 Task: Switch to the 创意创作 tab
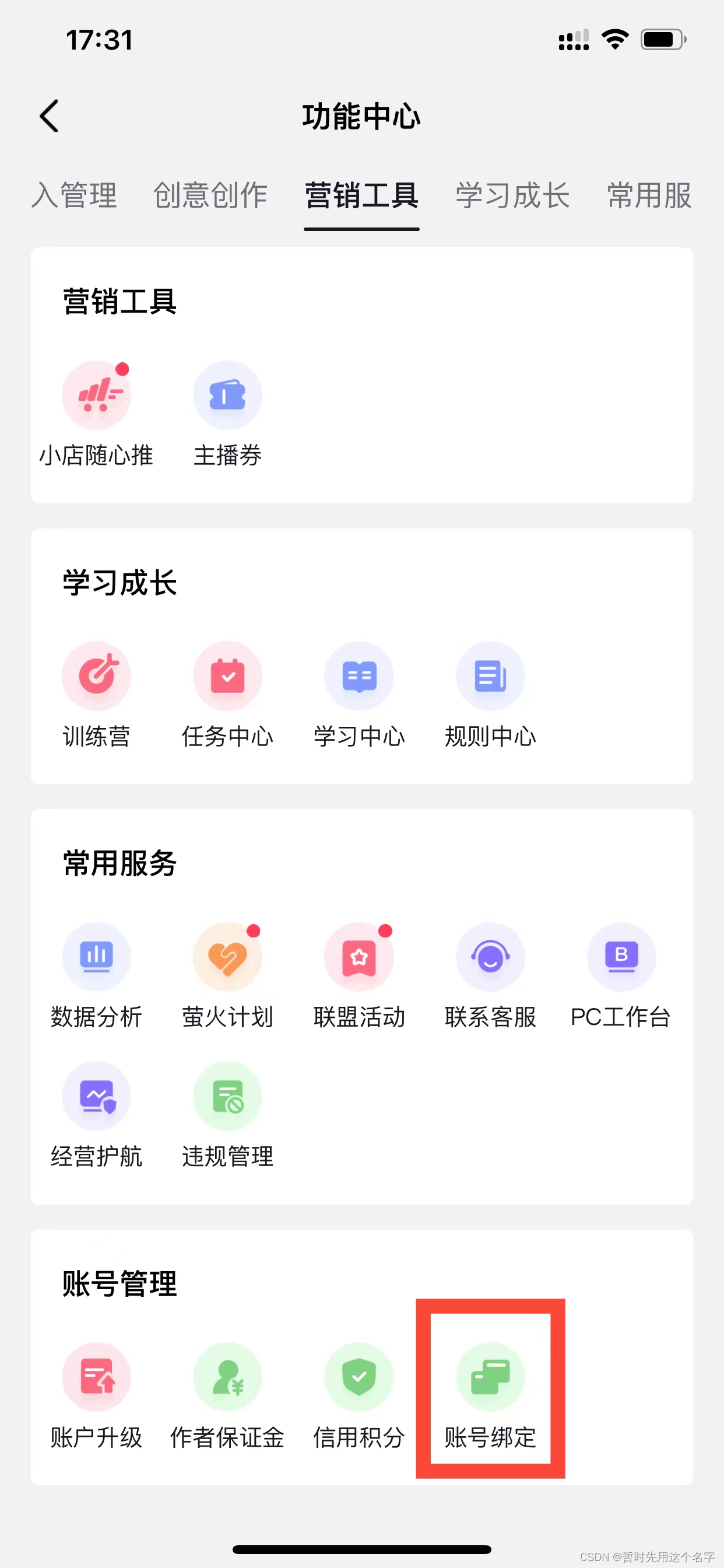tap(210, 195)
